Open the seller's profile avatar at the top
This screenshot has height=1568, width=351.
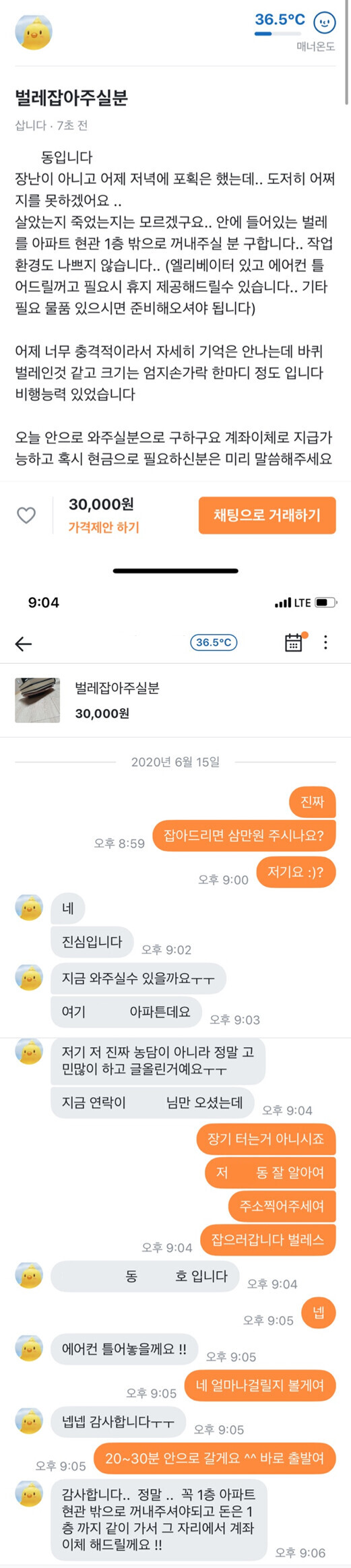[x=34, y=32]
